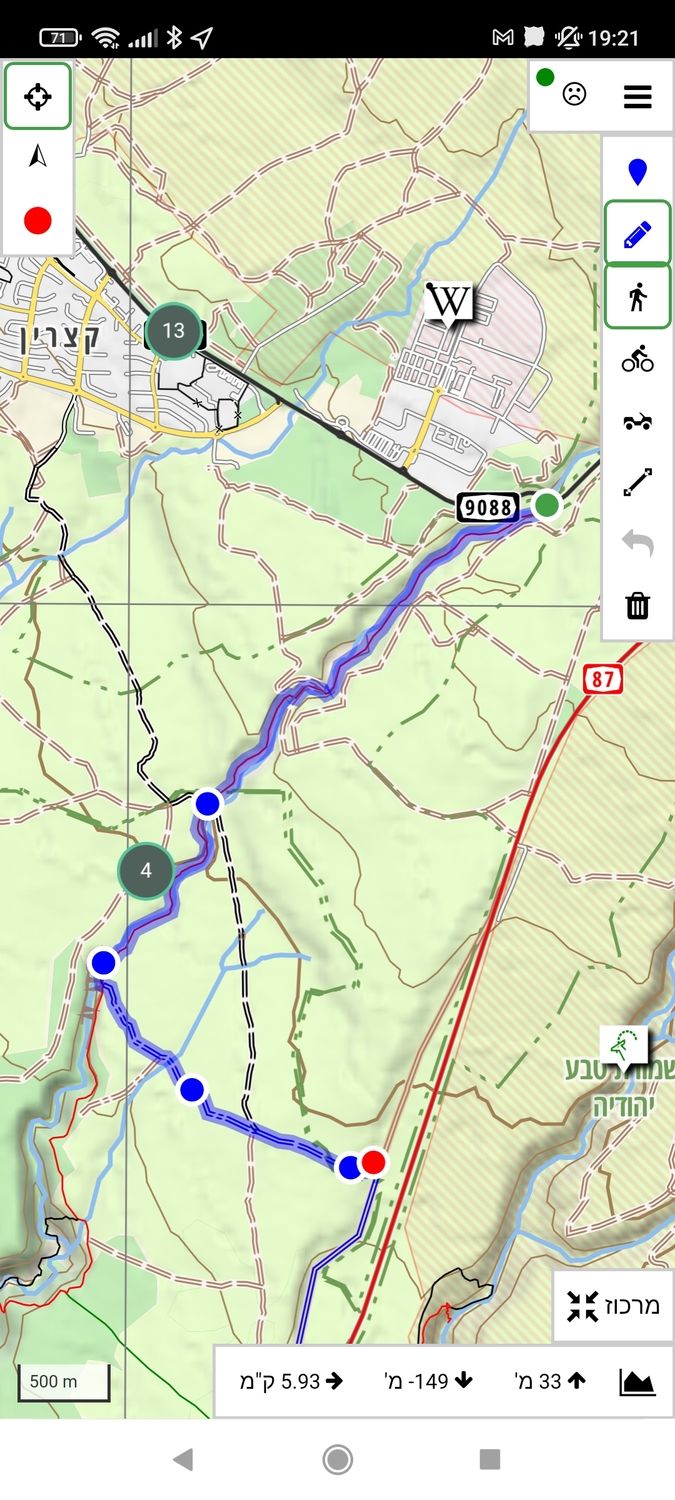
Task: Add a marker with the blue pin
Action: coord(637,172)
